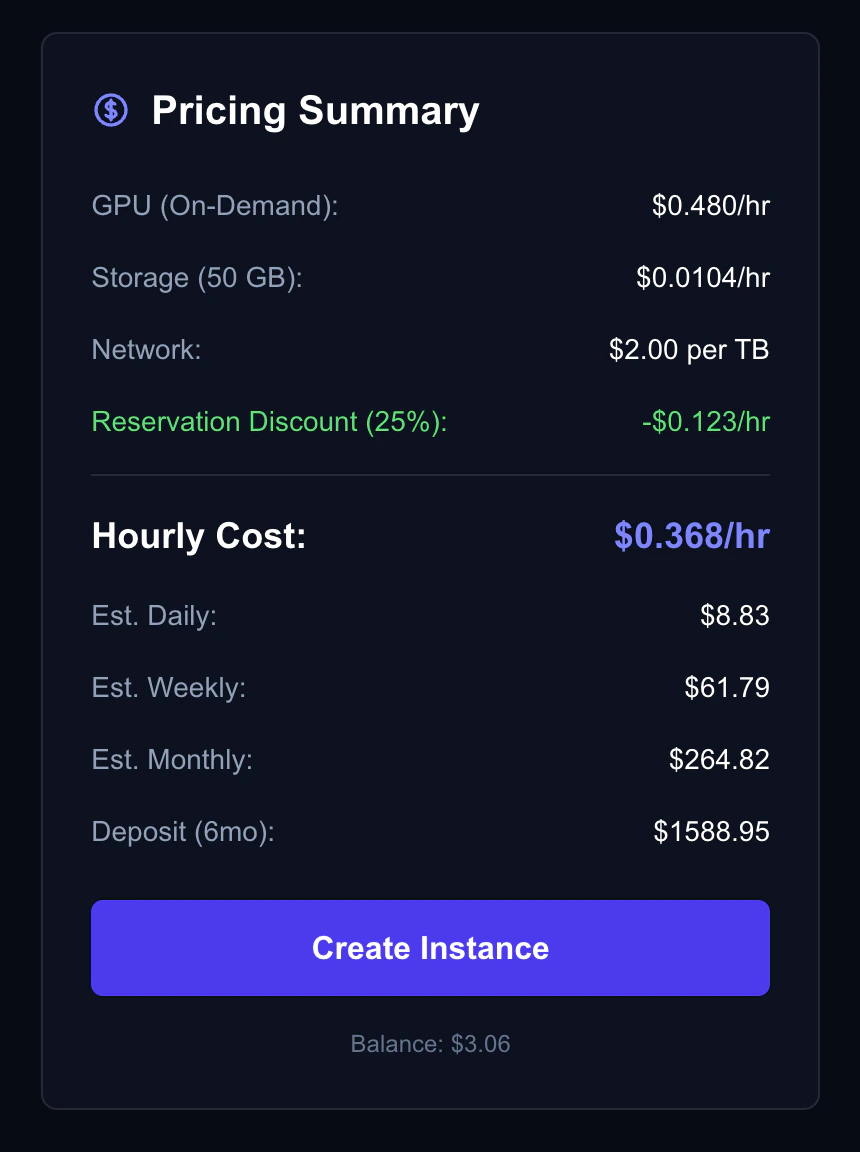860x1152 pixels.
Task: Click the Est. Weekly $61.79 value
Action: 726,687
